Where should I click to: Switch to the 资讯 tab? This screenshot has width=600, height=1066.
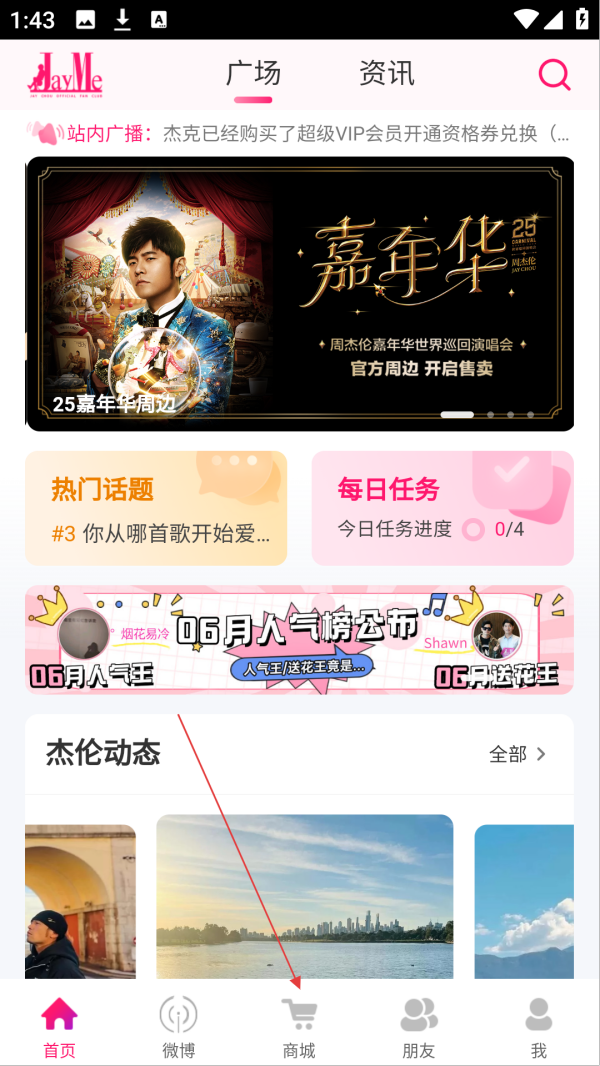tap(386, 73)
